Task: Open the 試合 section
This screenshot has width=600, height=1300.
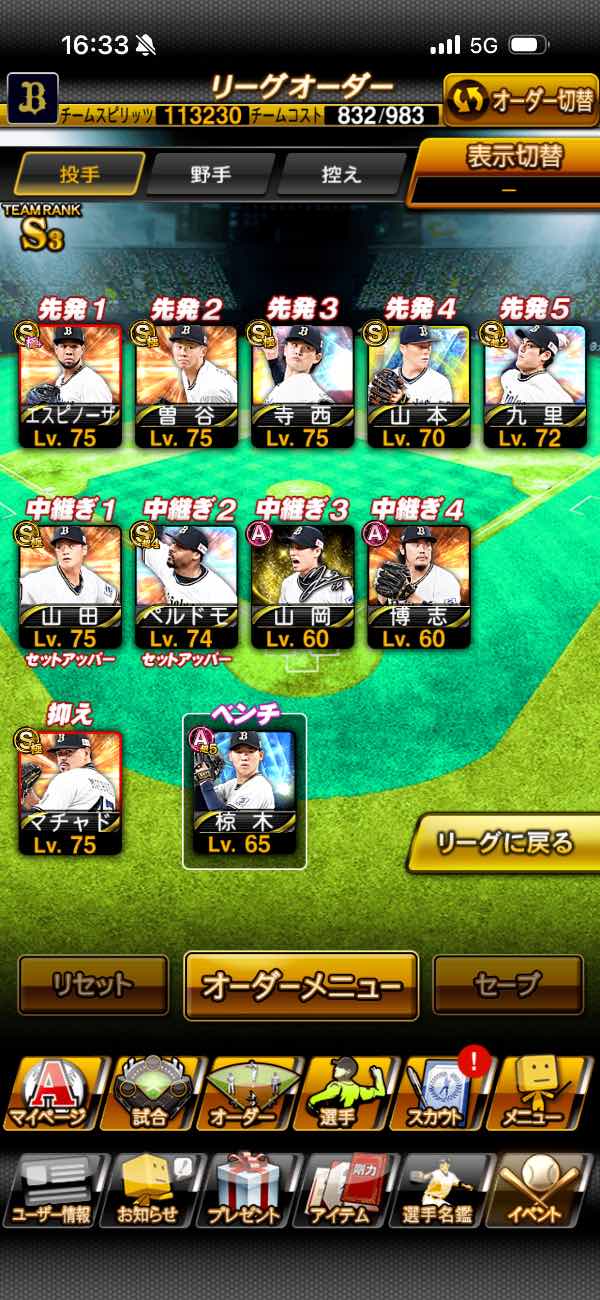Action: (150, 1093)
